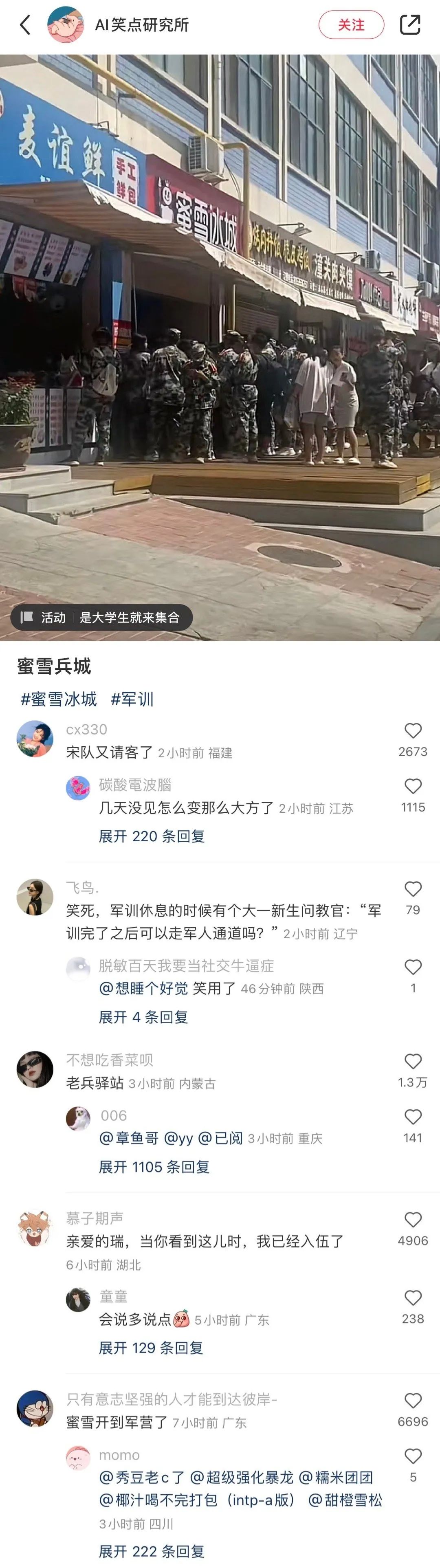Expand 222 replies under momo's reply
This screenshot has width=440, height=1568.
pos(152,1551)
